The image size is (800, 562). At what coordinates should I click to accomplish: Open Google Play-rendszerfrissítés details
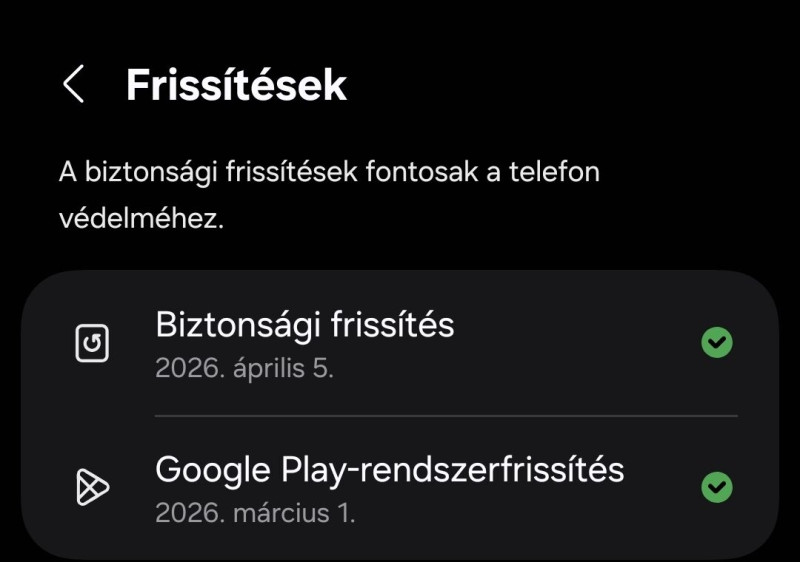pyautogui.click(x=400, y=488)
